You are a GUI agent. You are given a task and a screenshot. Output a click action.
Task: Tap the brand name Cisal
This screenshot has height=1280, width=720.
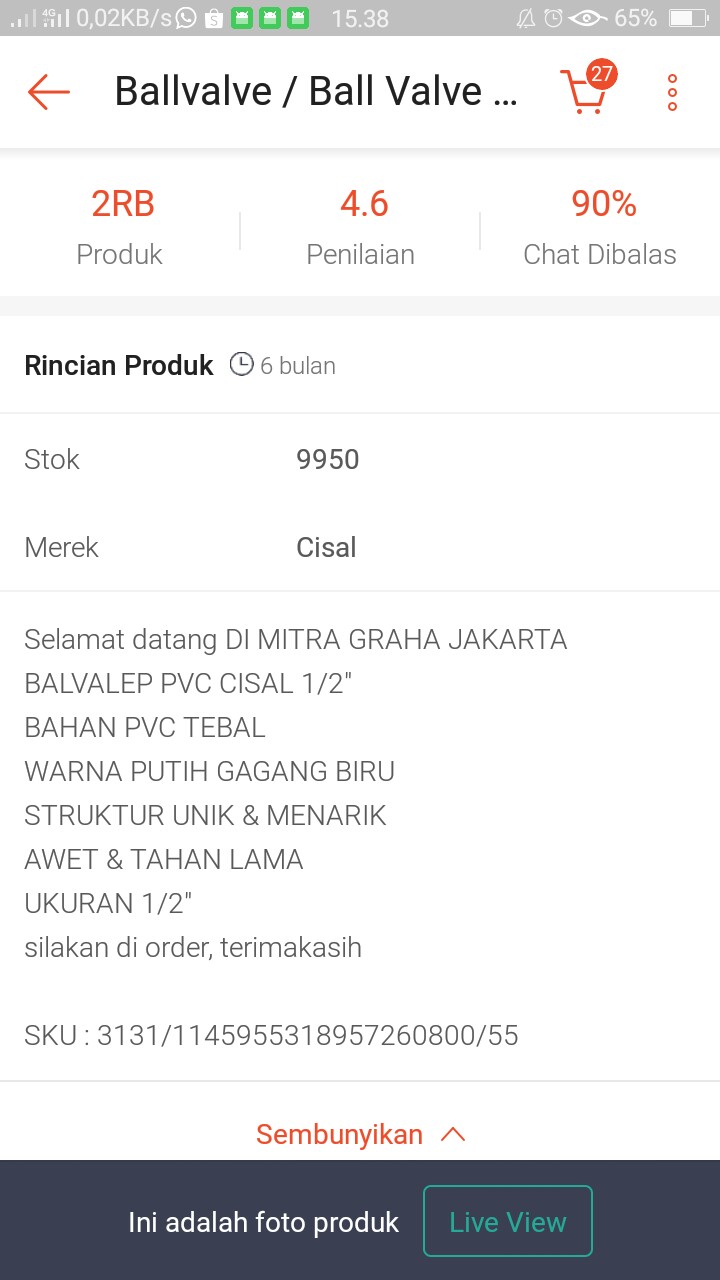(x=326, y=547)
